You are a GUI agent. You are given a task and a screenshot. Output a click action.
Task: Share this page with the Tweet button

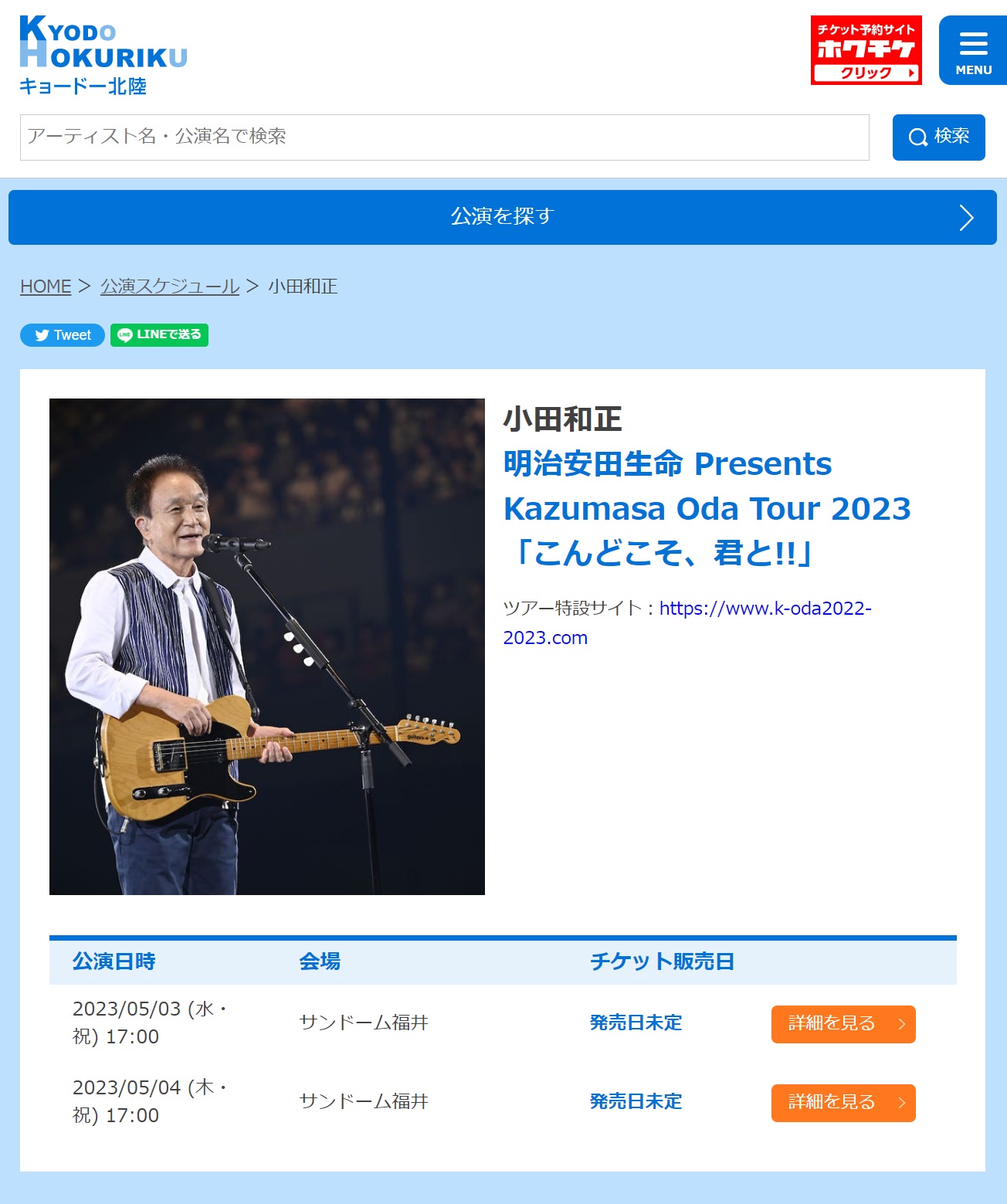point(63,335)
